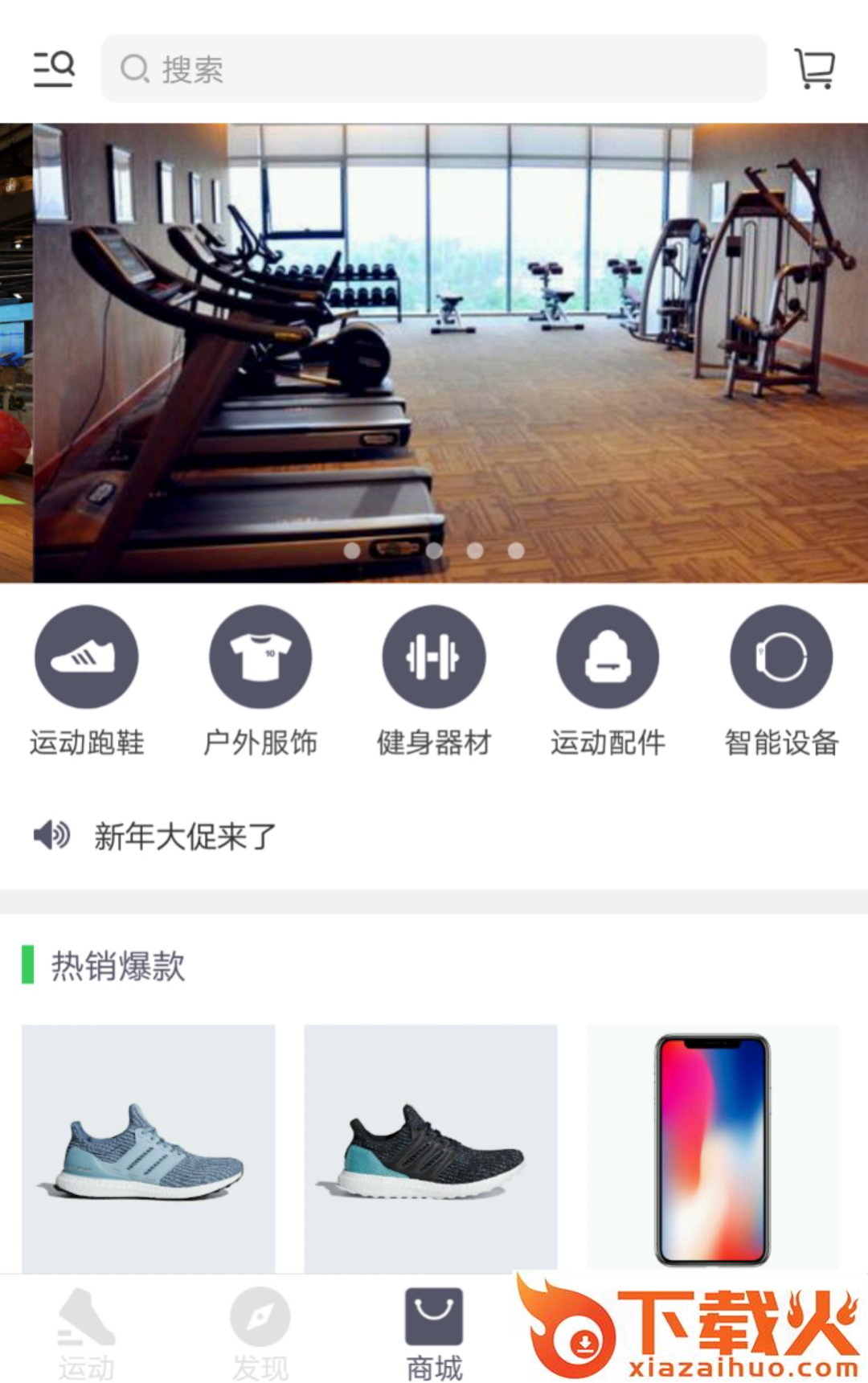Select the 商城 tab
This screenshot has height=1383, width=868.
click(x=434, y=1330)
